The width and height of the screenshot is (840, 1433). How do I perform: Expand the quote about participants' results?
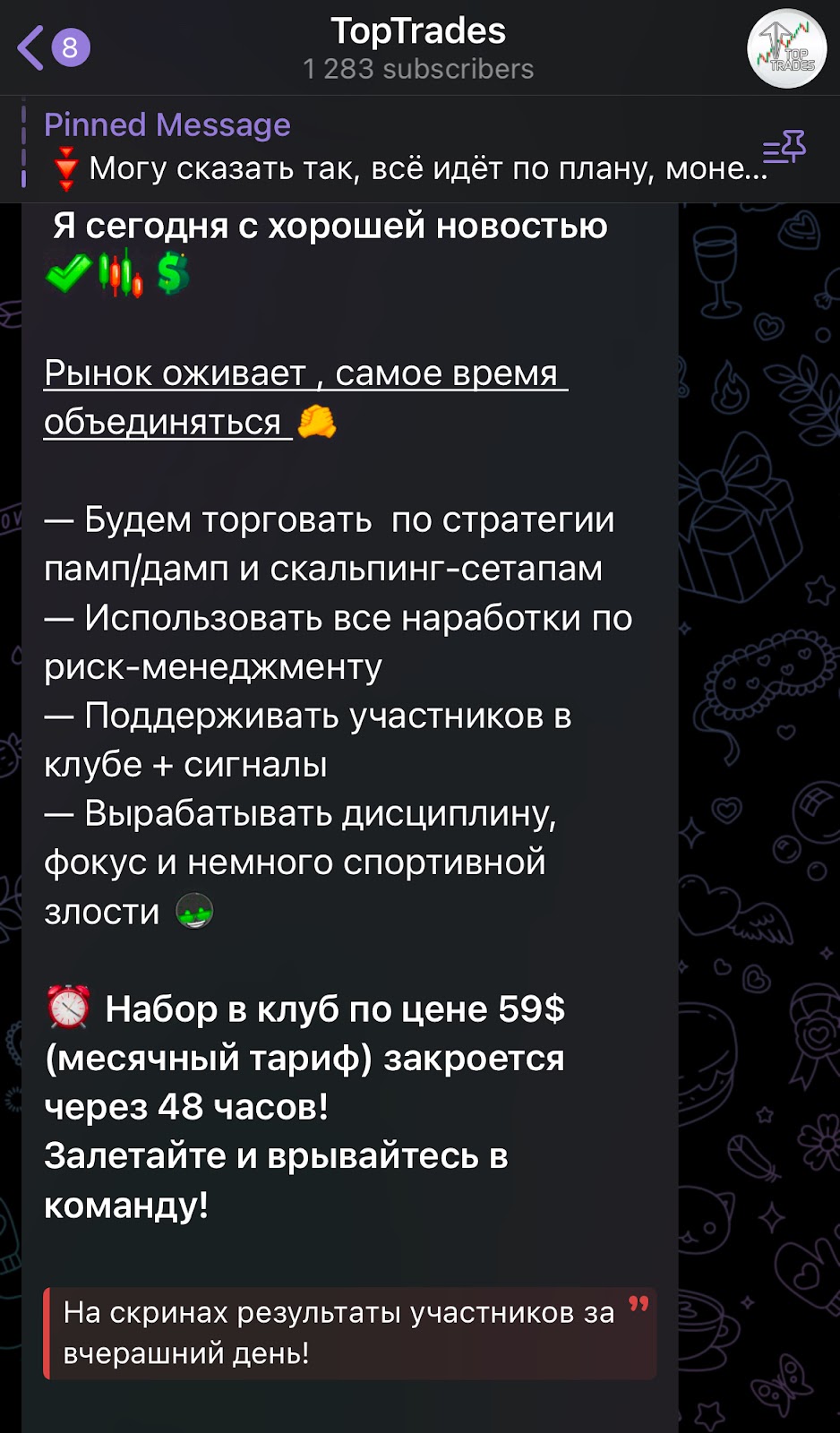[349, 1333]
